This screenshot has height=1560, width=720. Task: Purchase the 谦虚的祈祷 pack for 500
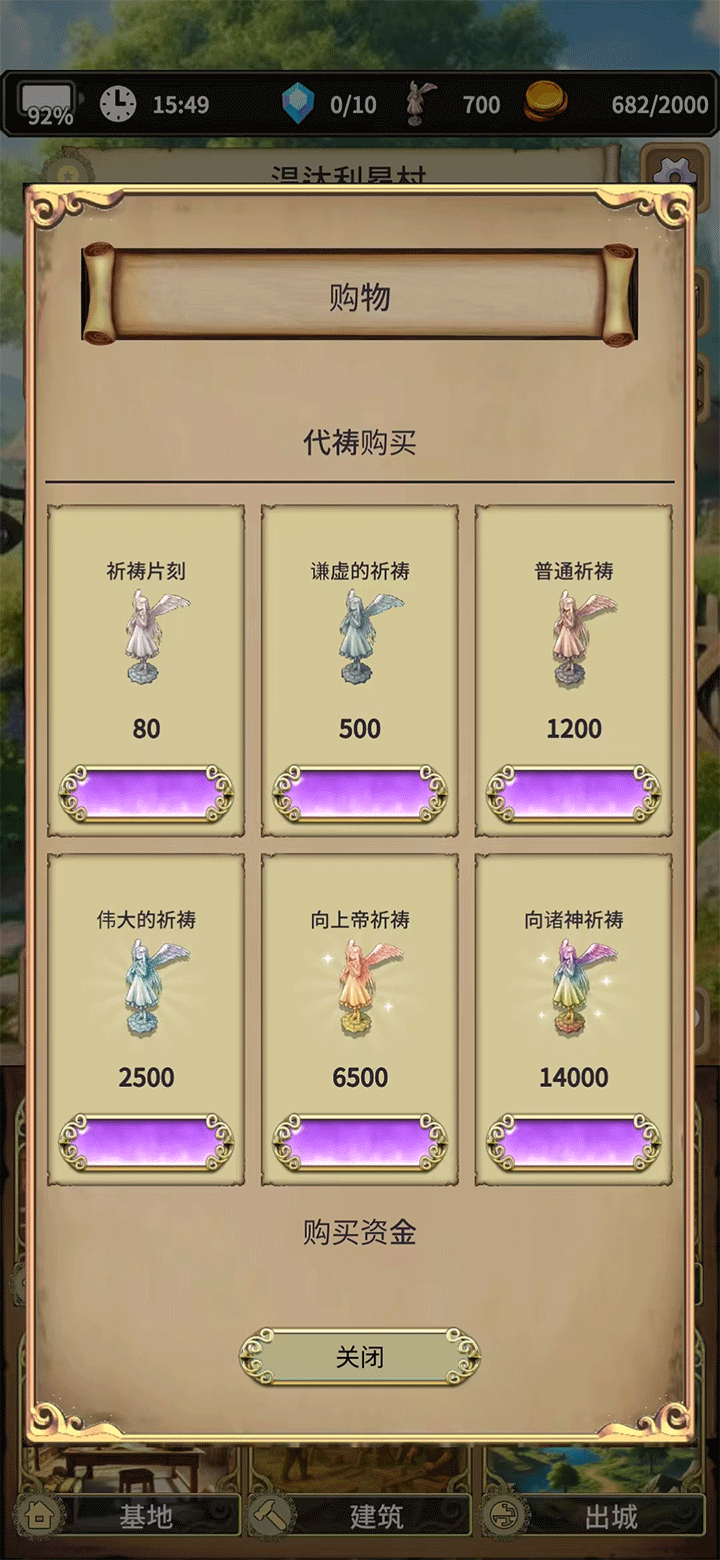click(360, 794)
